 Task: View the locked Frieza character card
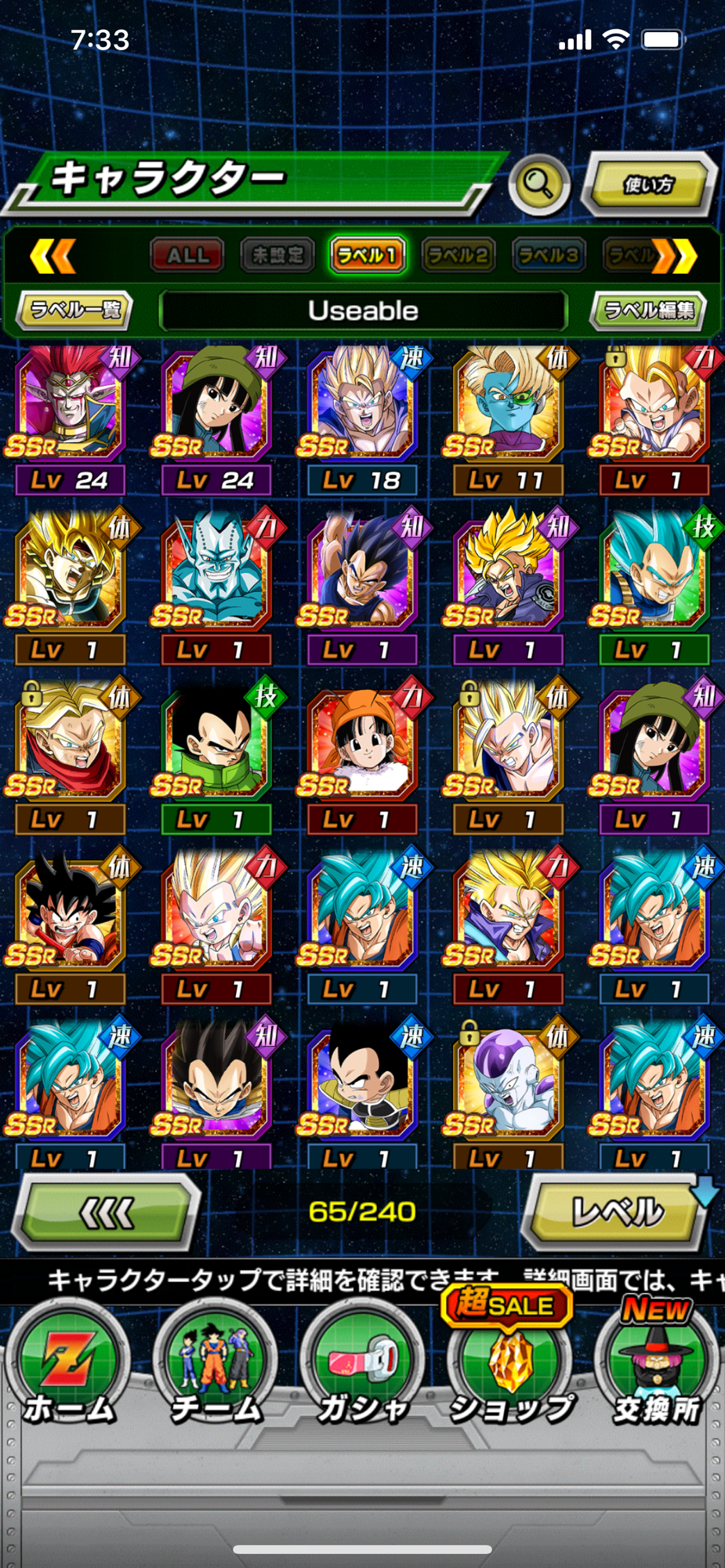508,1090
